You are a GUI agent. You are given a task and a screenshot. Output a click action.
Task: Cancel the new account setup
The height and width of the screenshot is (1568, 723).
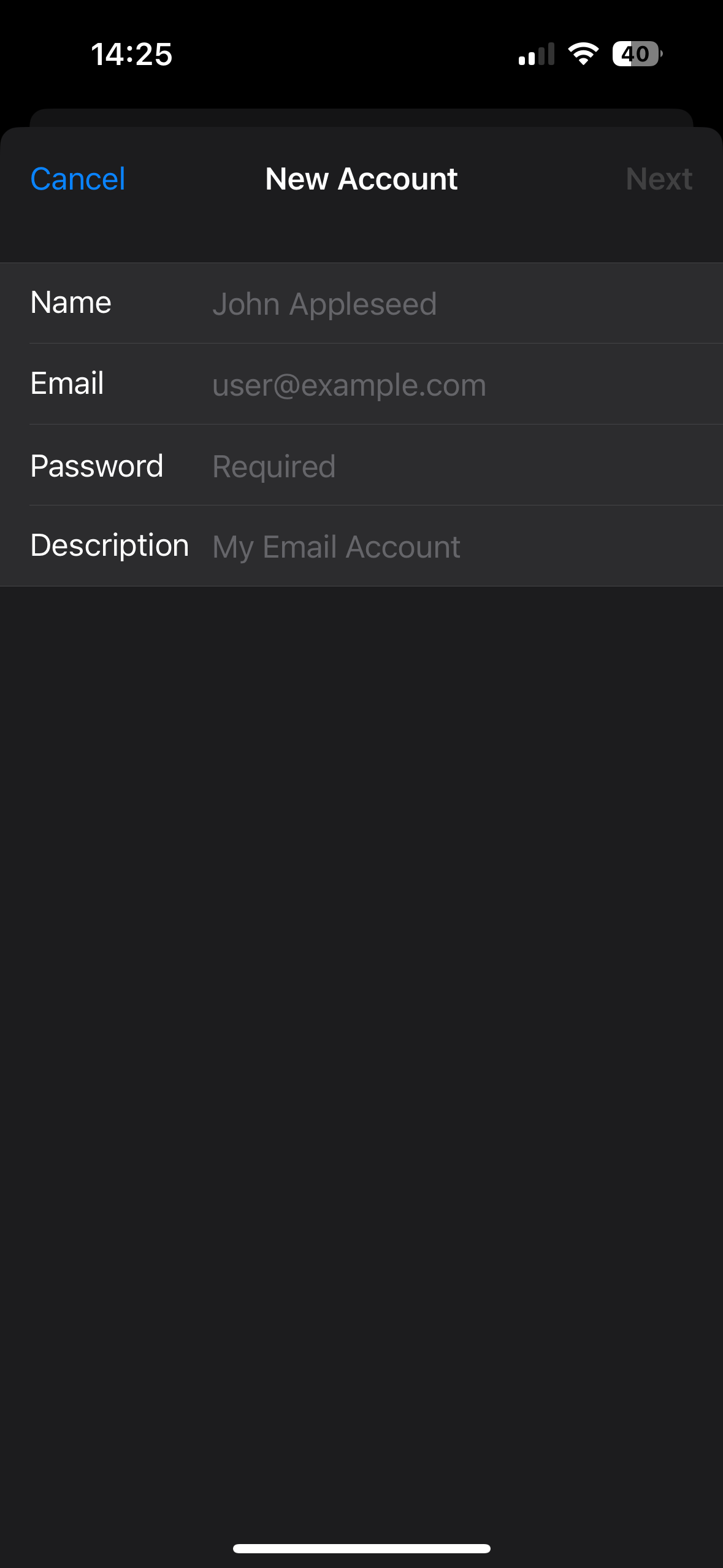pyautogui.click(x=78, y=179)
